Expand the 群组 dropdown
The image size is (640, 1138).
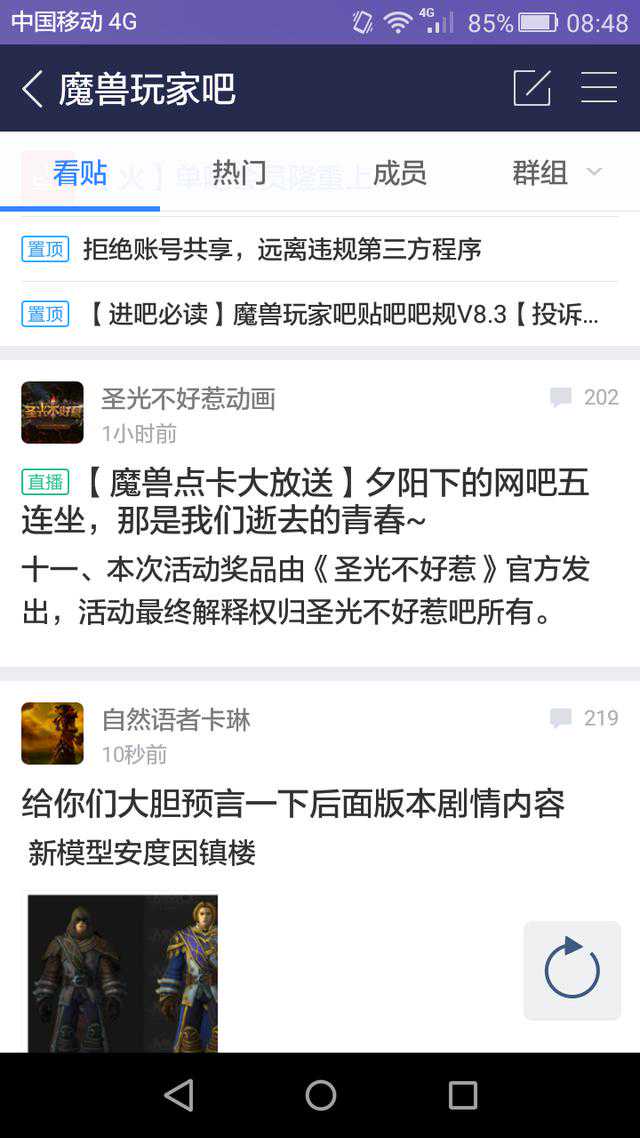(556, 173)
